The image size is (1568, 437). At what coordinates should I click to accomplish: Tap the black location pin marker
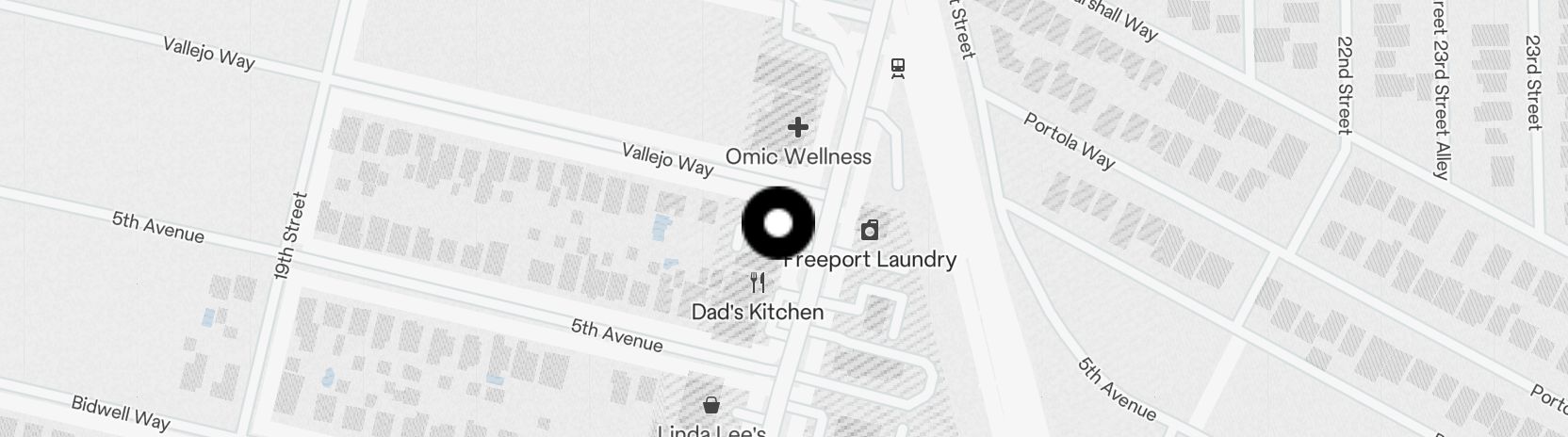pyautogui.click(x=778, y=224)
